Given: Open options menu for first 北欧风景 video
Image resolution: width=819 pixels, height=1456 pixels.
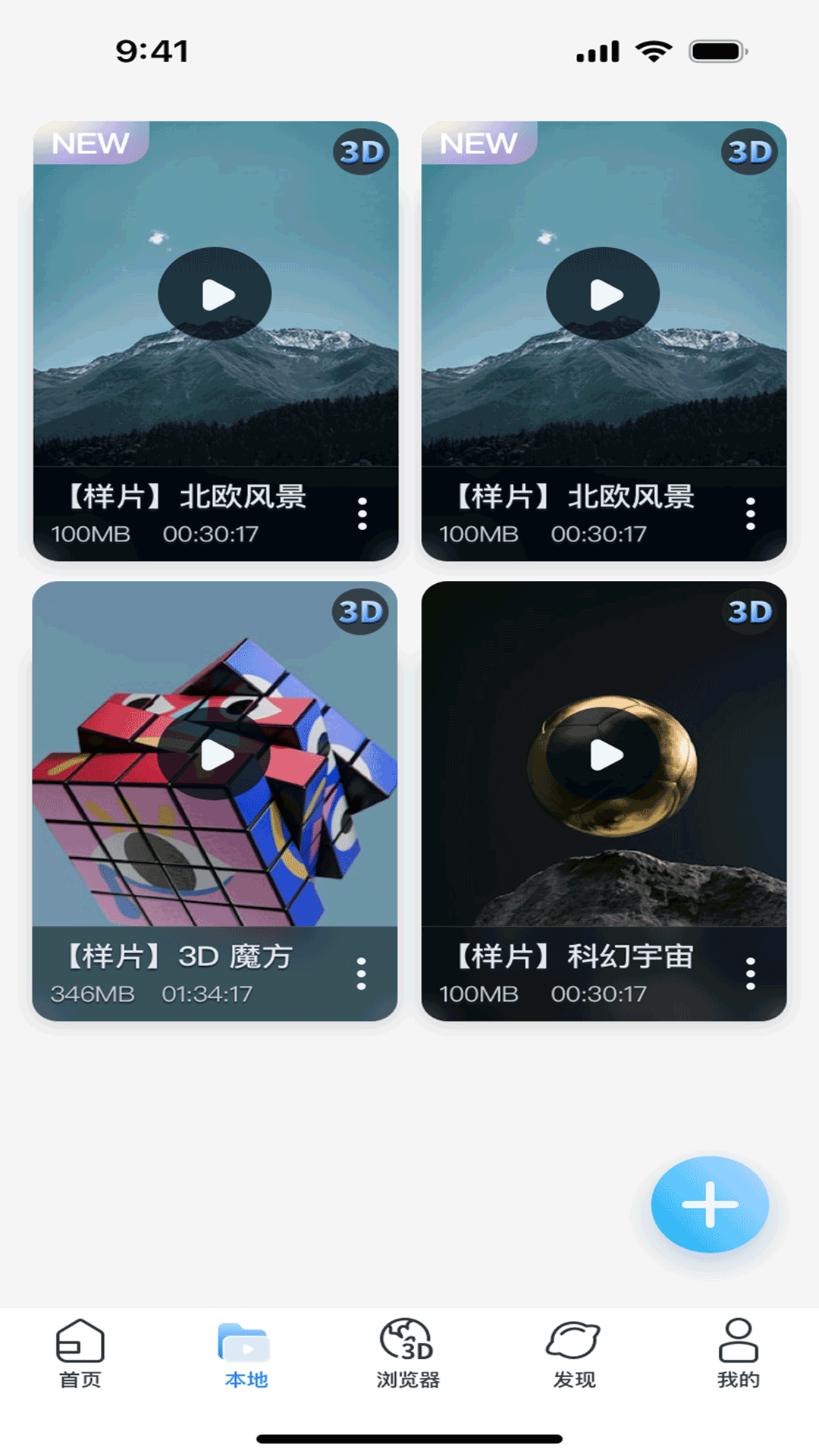Looking at the screenshot, I should 362,513.
